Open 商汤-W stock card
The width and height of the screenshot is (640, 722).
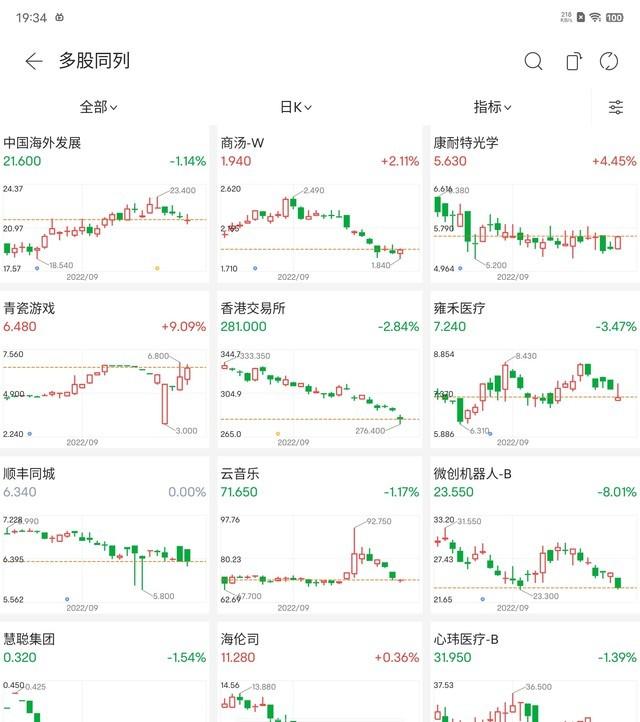click(320, 205)
